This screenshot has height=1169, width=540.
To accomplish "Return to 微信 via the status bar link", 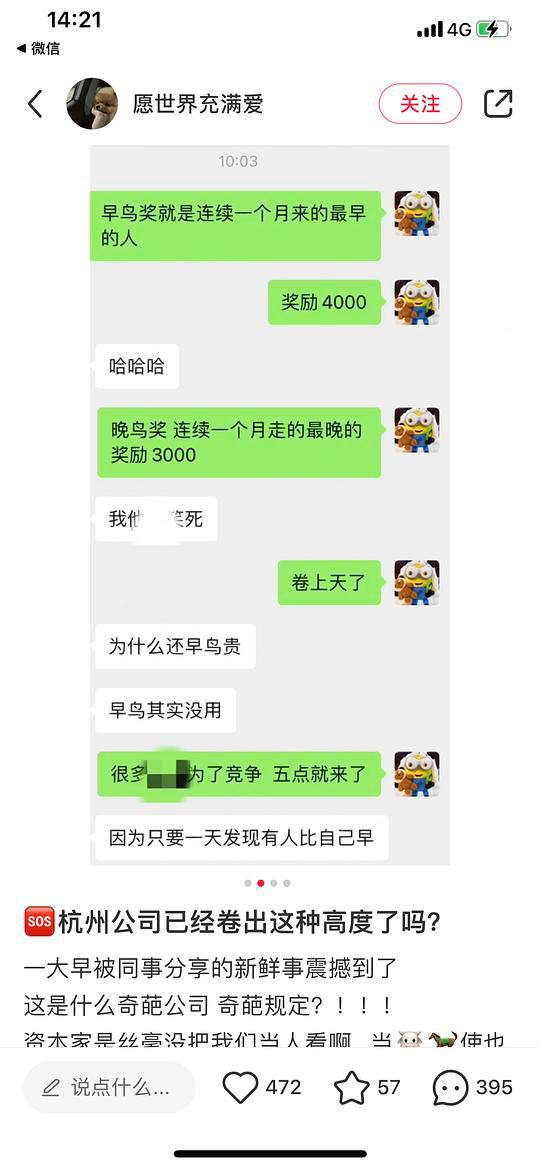I will pyautogui.click(x=38, y=49).
